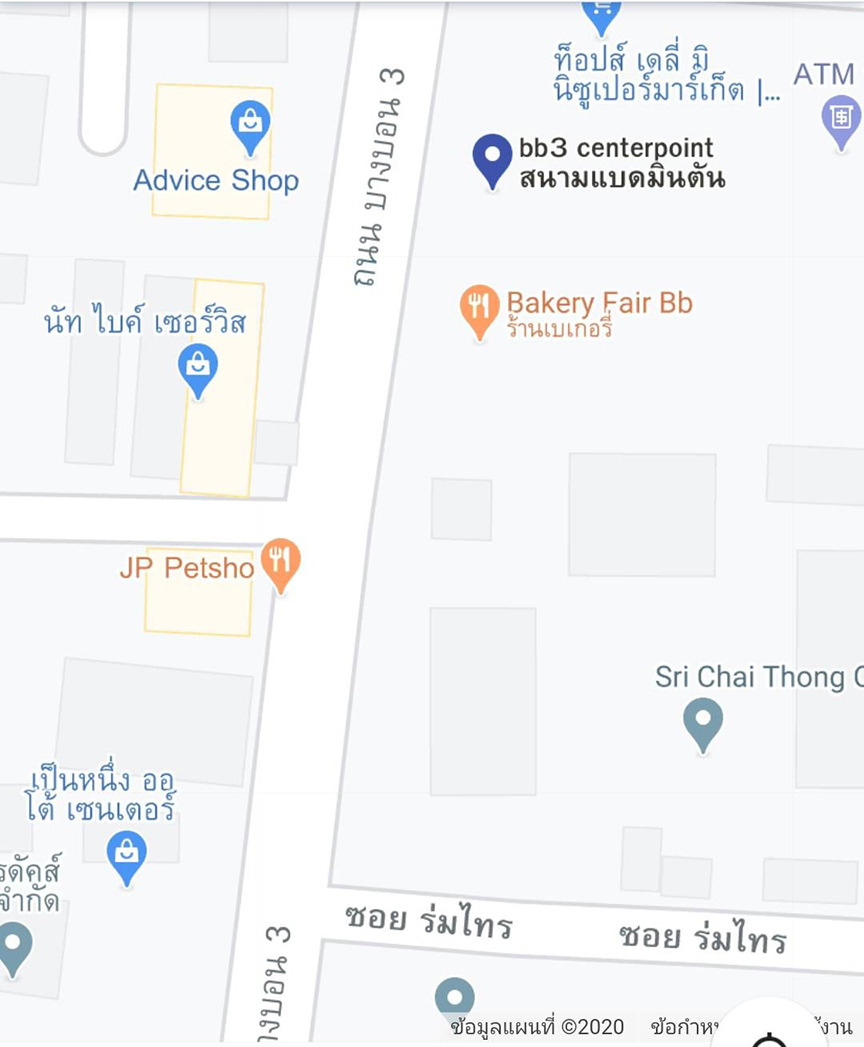Open the Advice Shop place marker
The height and width of the screenshot is (1047, 864).
pyautogui.click(x=250, y=124)
